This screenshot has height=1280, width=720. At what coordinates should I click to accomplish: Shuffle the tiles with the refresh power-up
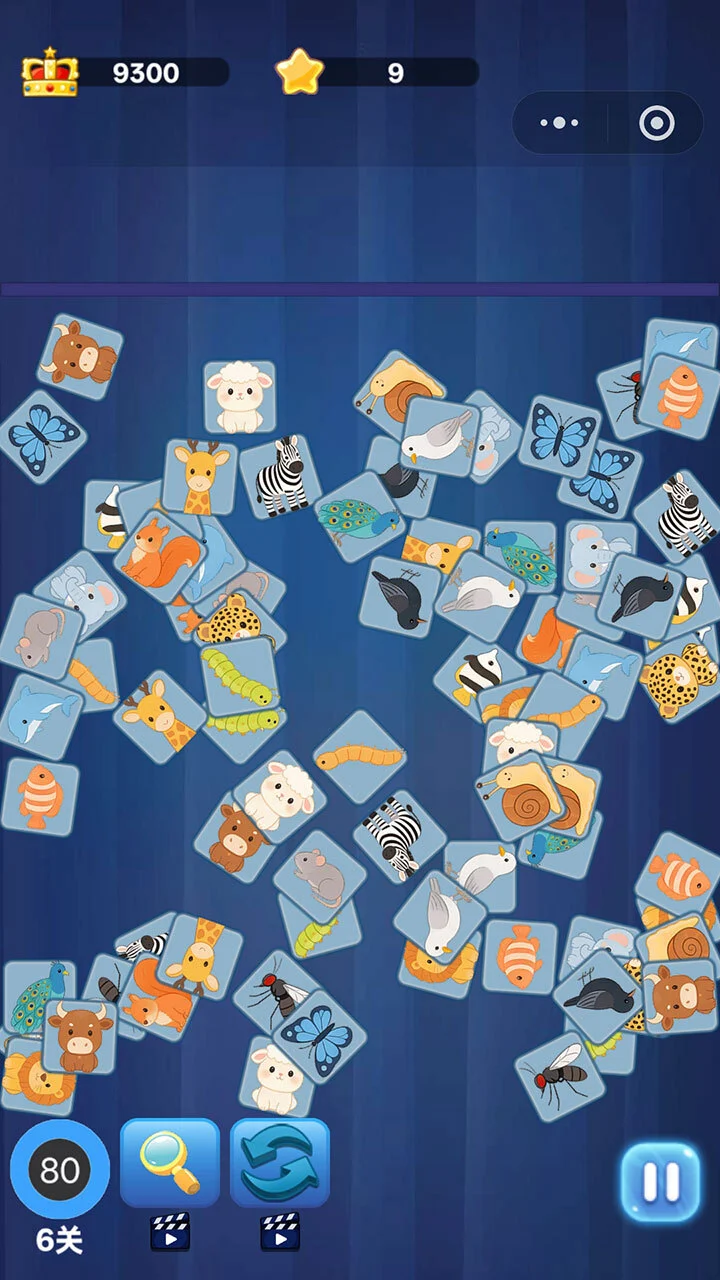[x=280, y=1163]
